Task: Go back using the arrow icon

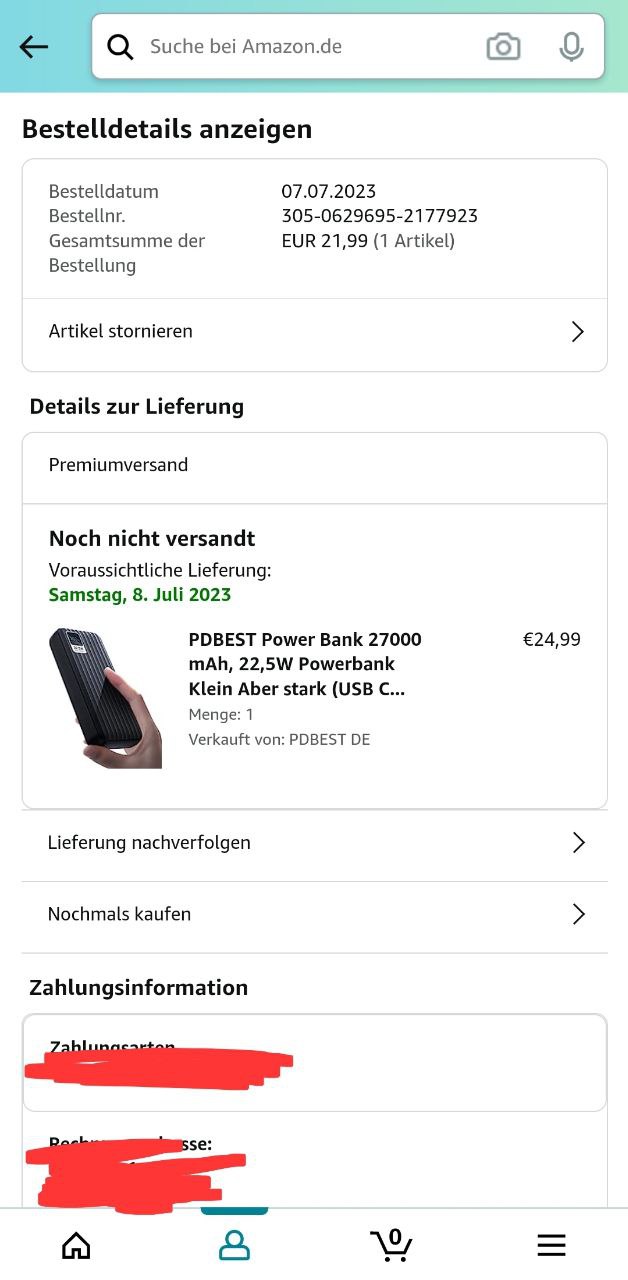Action: 34,47
